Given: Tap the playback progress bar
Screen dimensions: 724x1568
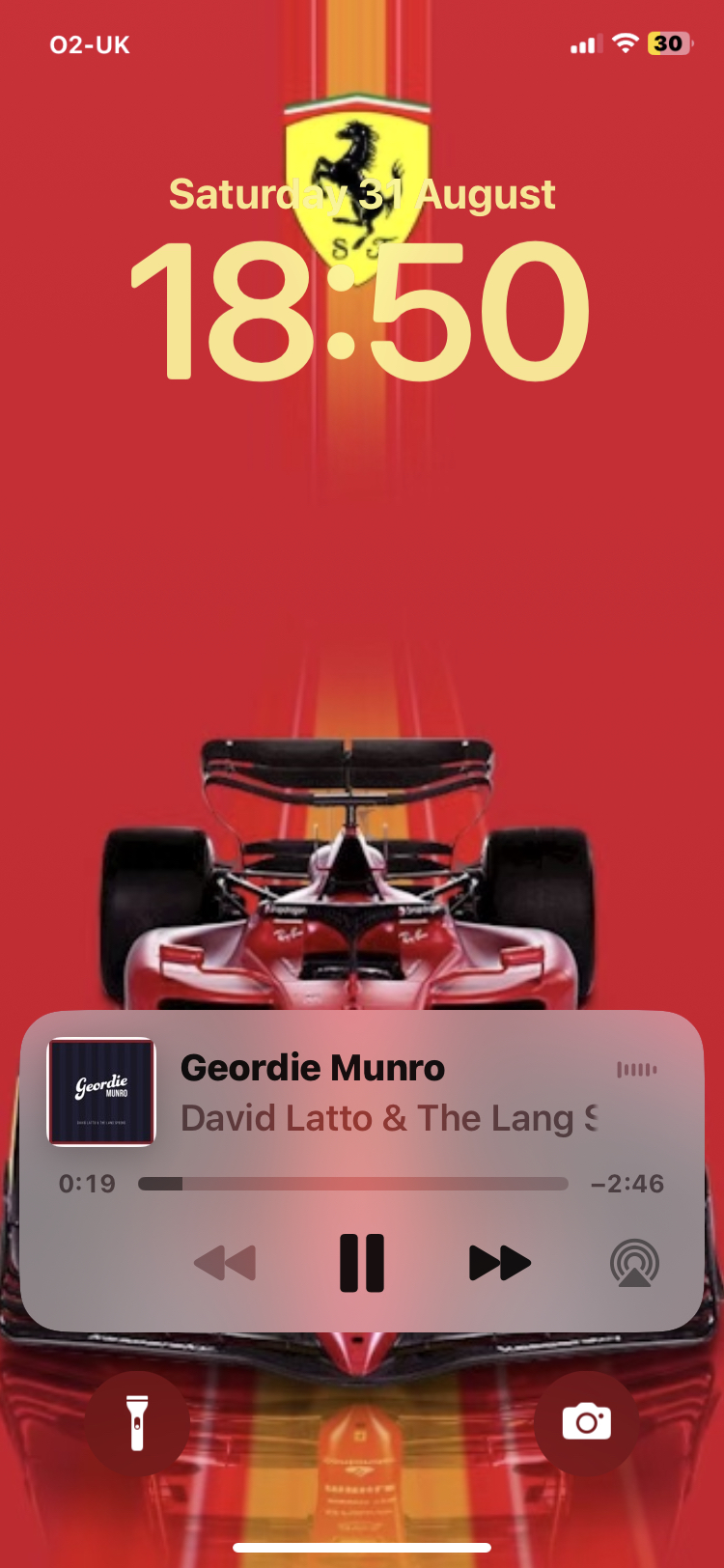Looking at the screenshot, I should [352, 1184].
